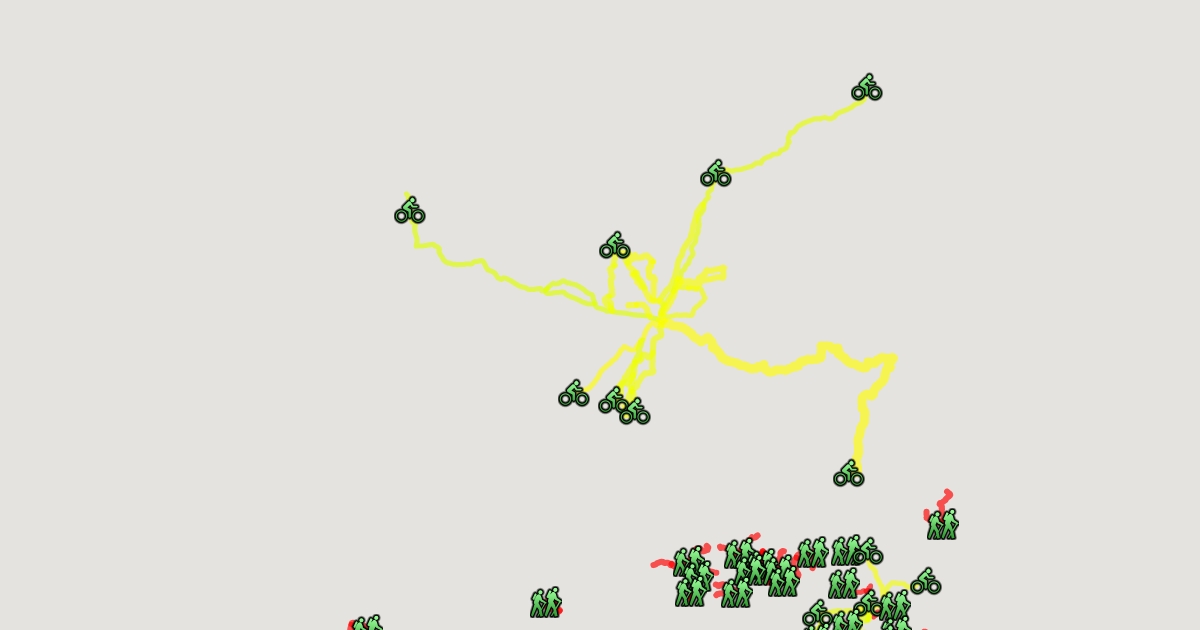Open the hiking marker with the red trail above it
This screenshot has height=630, width=1200.
coord(942,525)
